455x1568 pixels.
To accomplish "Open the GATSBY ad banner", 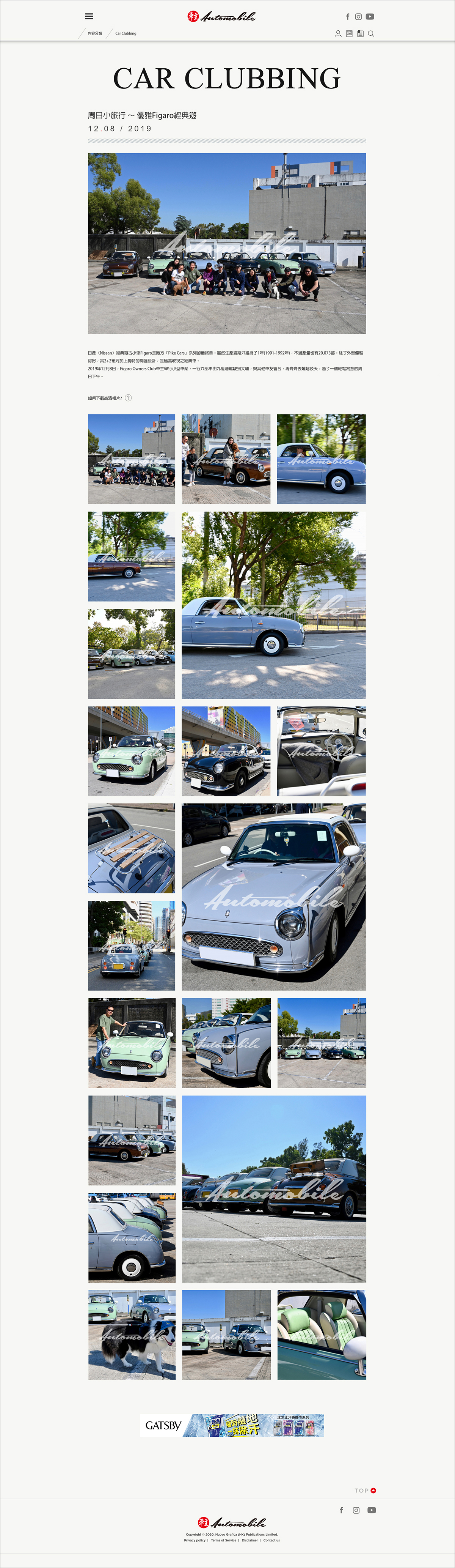I will tap(232, 1426).
